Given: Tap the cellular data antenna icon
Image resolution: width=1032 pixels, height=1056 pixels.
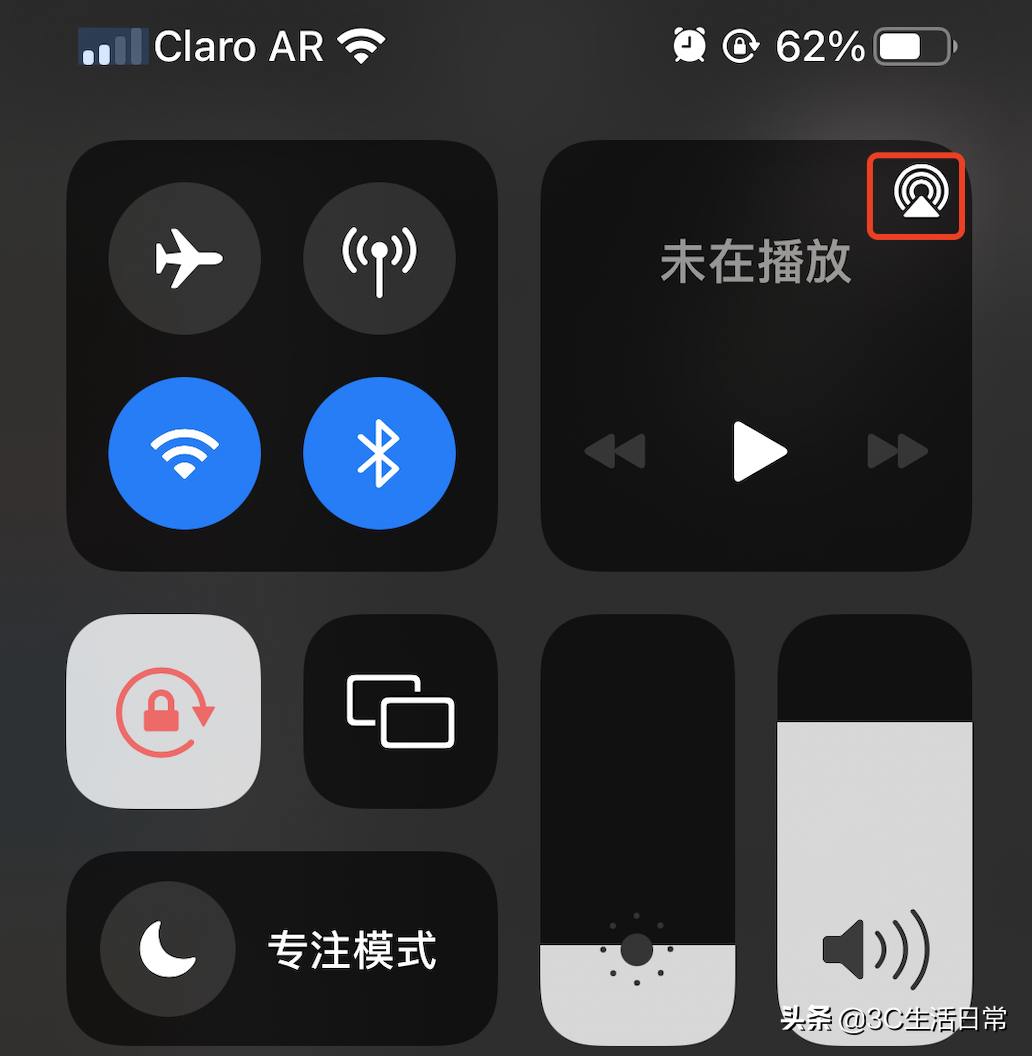Looking at the screenshot, I should click(380, 257).
